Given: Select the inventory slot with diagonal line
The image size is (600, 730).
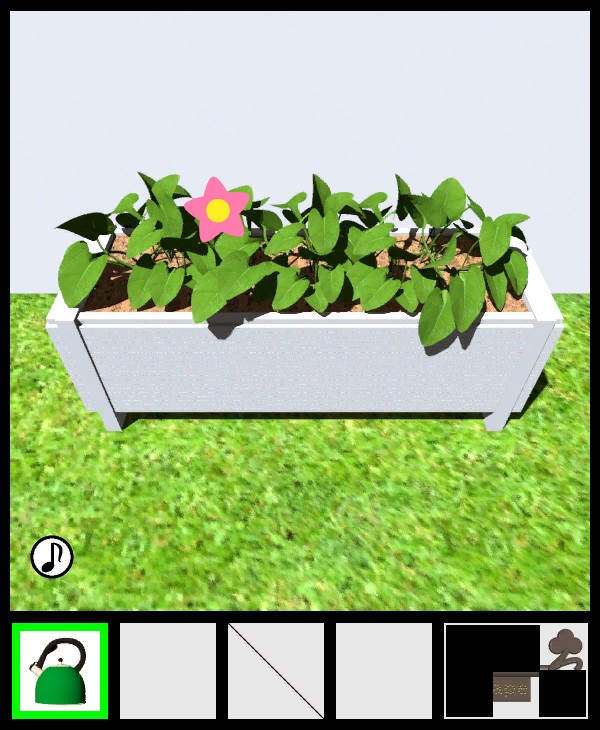Looking at the screenshot, I should click(276, 671).
